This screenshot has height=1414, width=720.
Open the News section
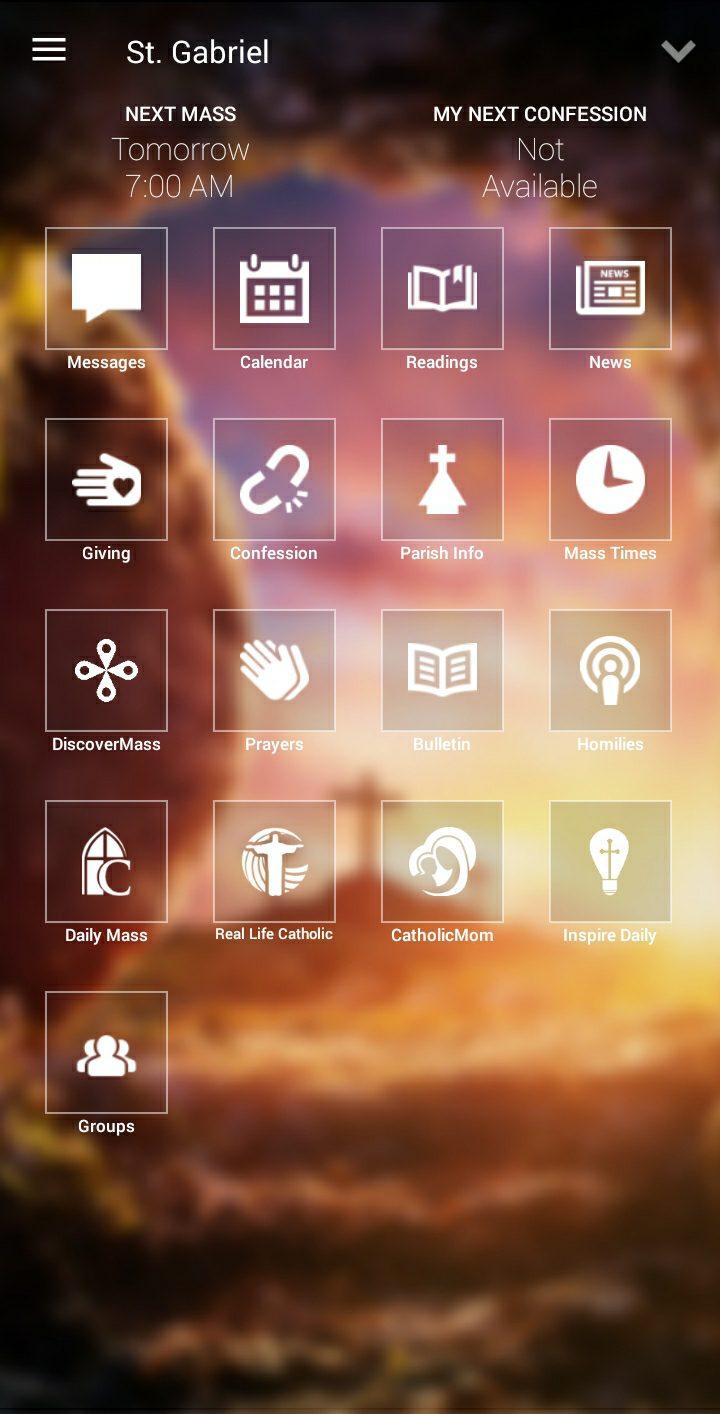610,287
